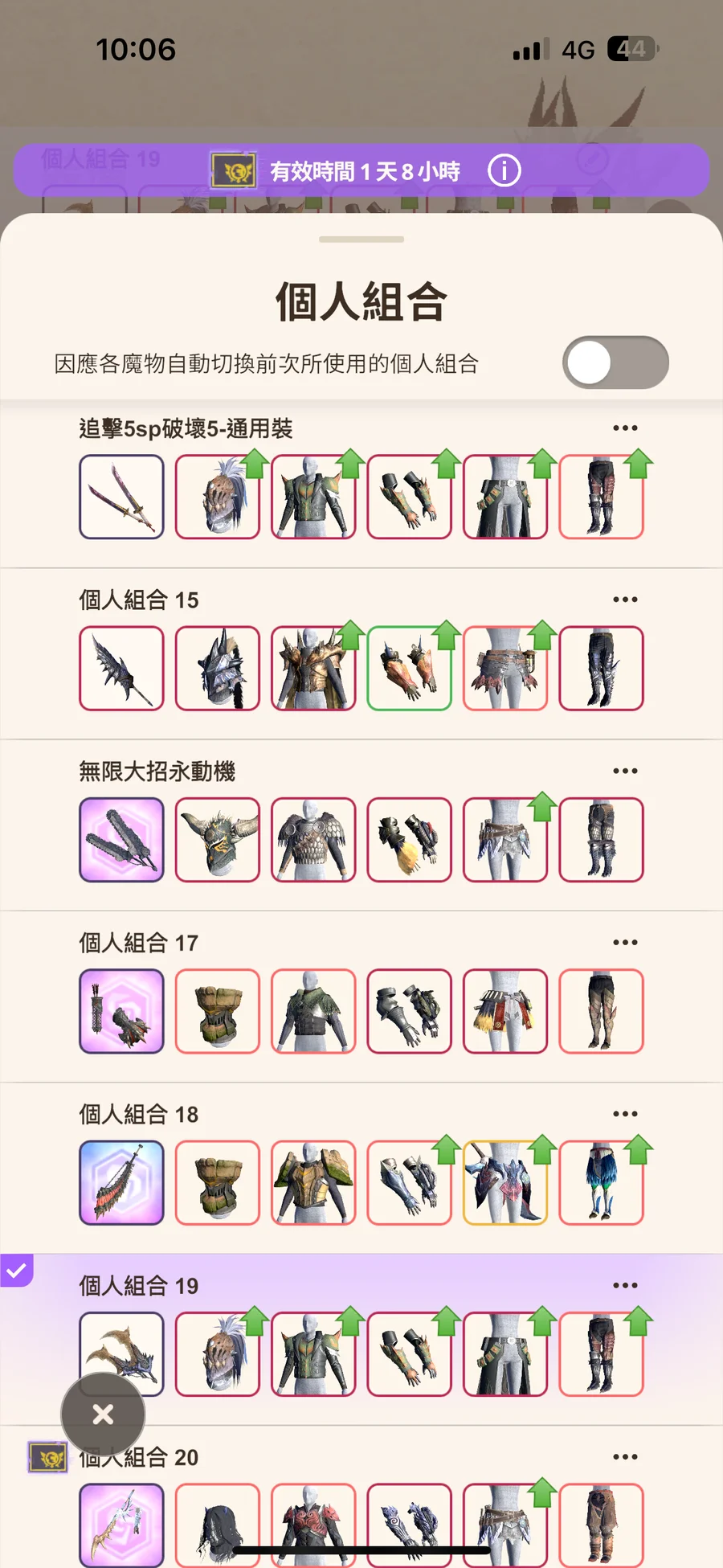Toggle auto-switch loadout per monster

pos(615,362)
